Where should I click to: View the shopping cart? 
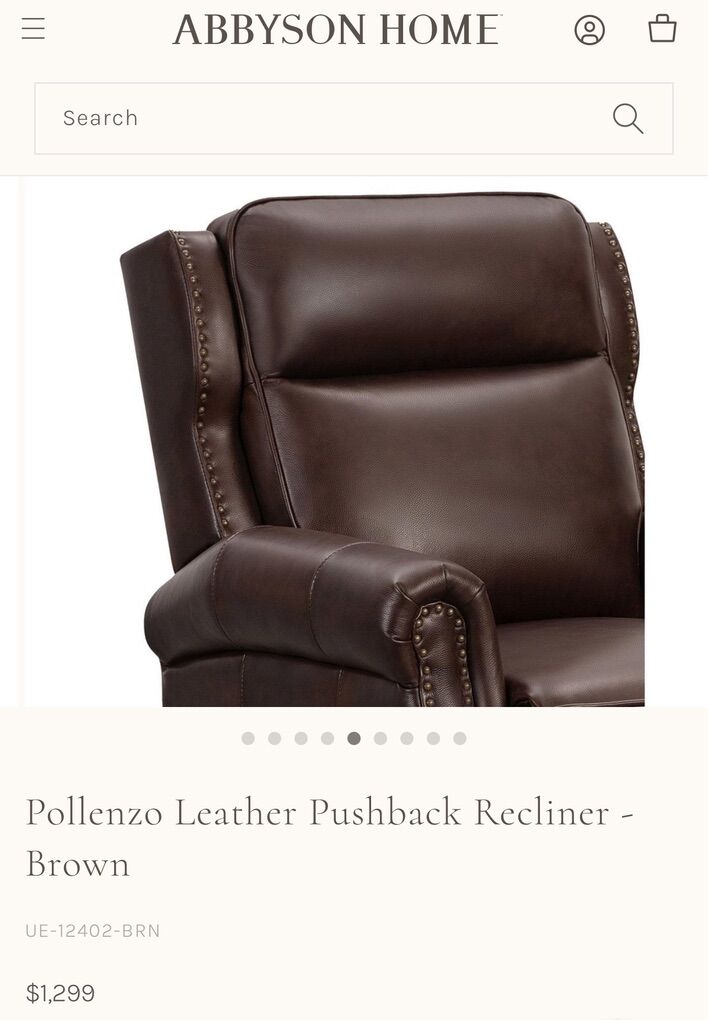(x=662, y=29)
